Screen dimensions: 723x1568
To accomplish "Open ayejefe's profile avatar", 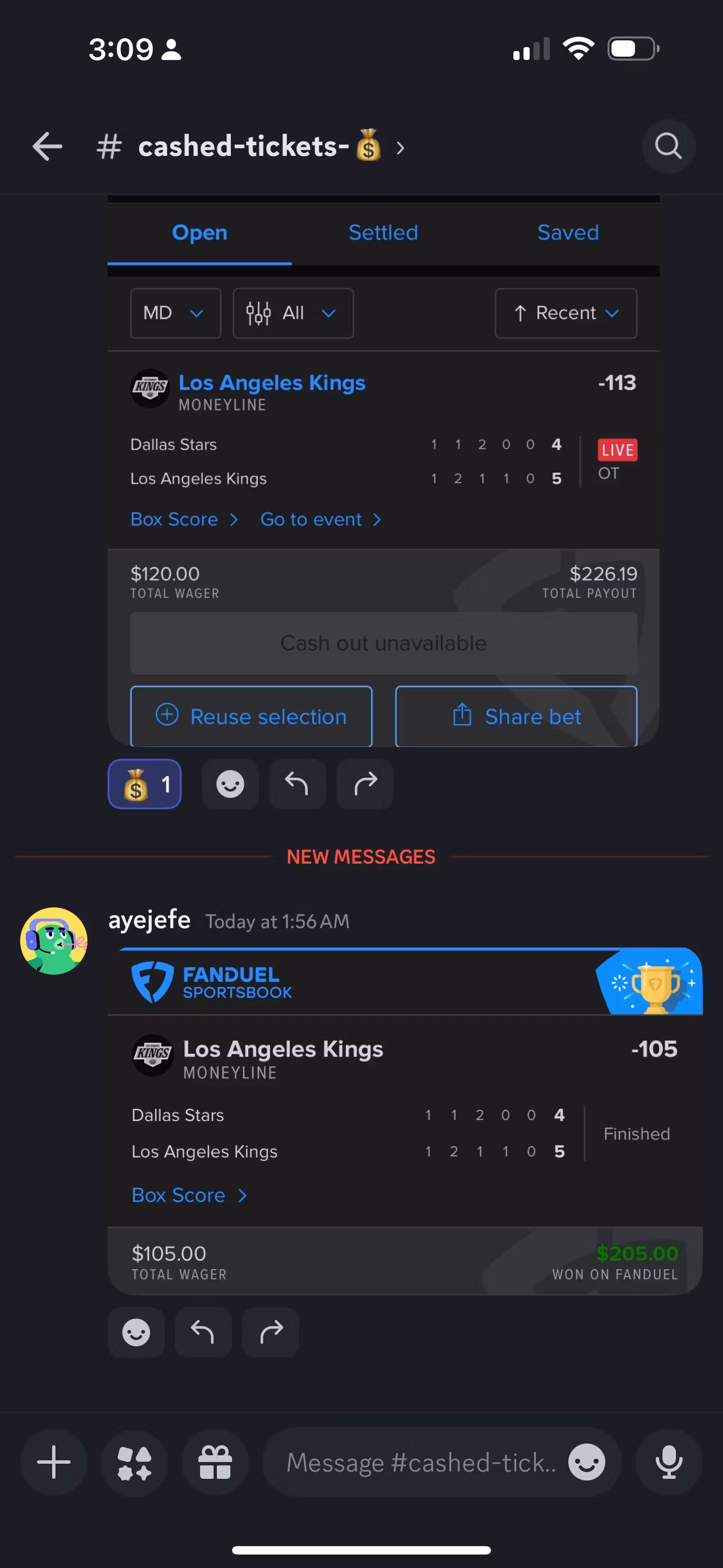I will [x=54, y=940].
